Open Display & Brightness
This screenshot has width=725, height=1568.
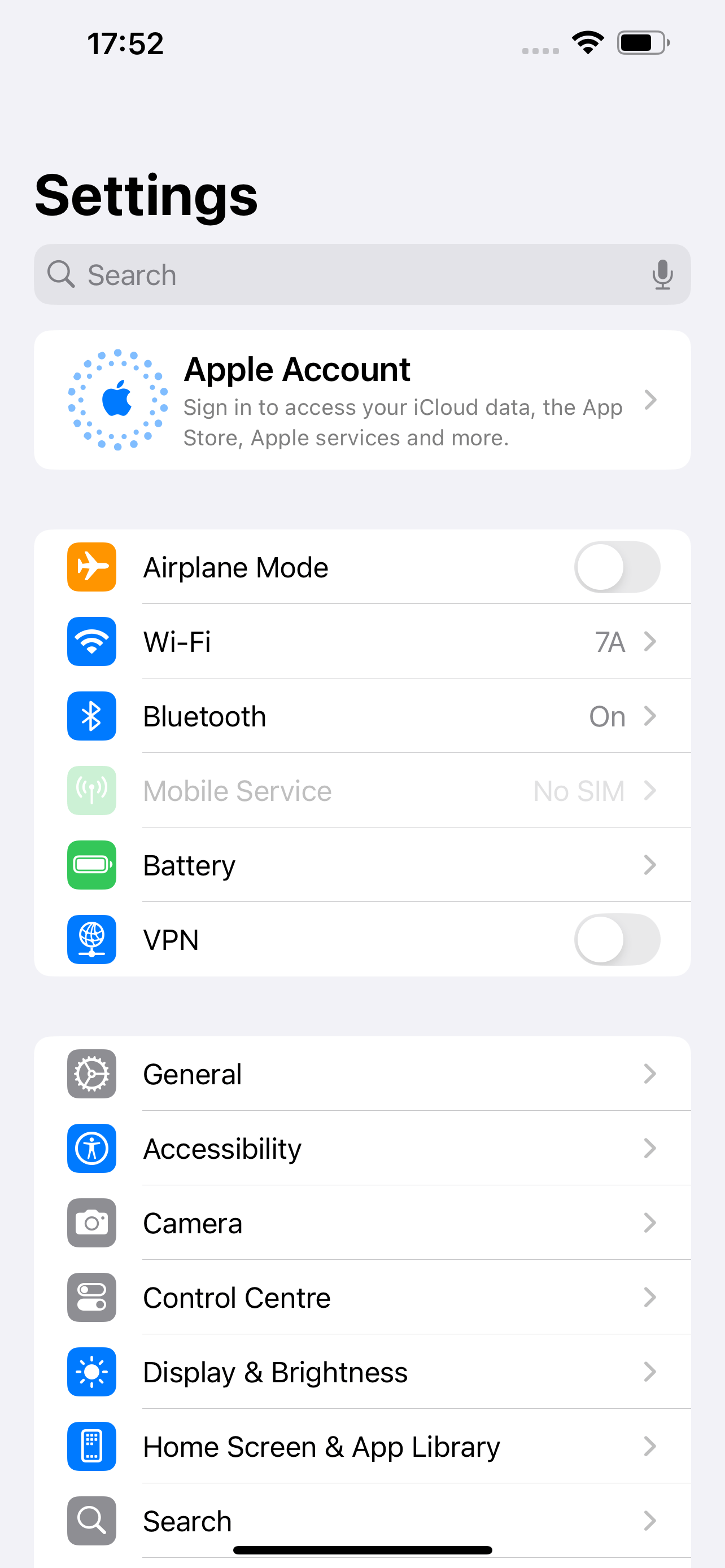pyautogui.click(x=362, y=1372)
